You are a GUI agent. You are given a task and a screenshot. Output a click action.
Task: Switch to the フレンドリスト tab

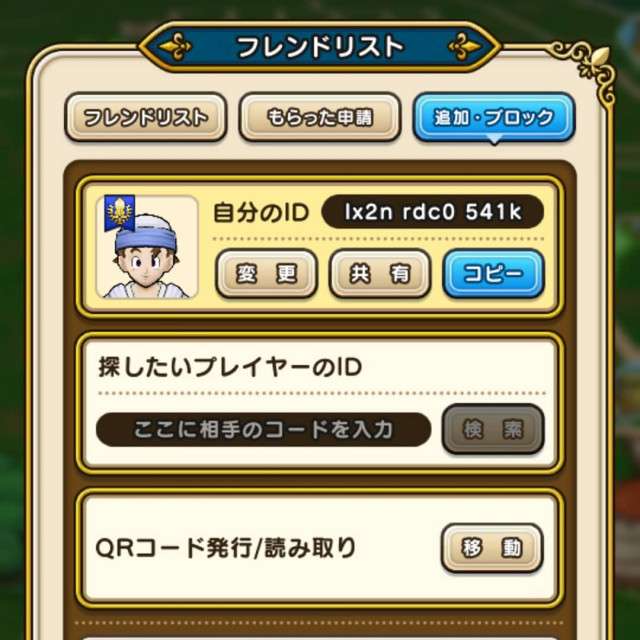pyautogui.click(x=146, y=118)
